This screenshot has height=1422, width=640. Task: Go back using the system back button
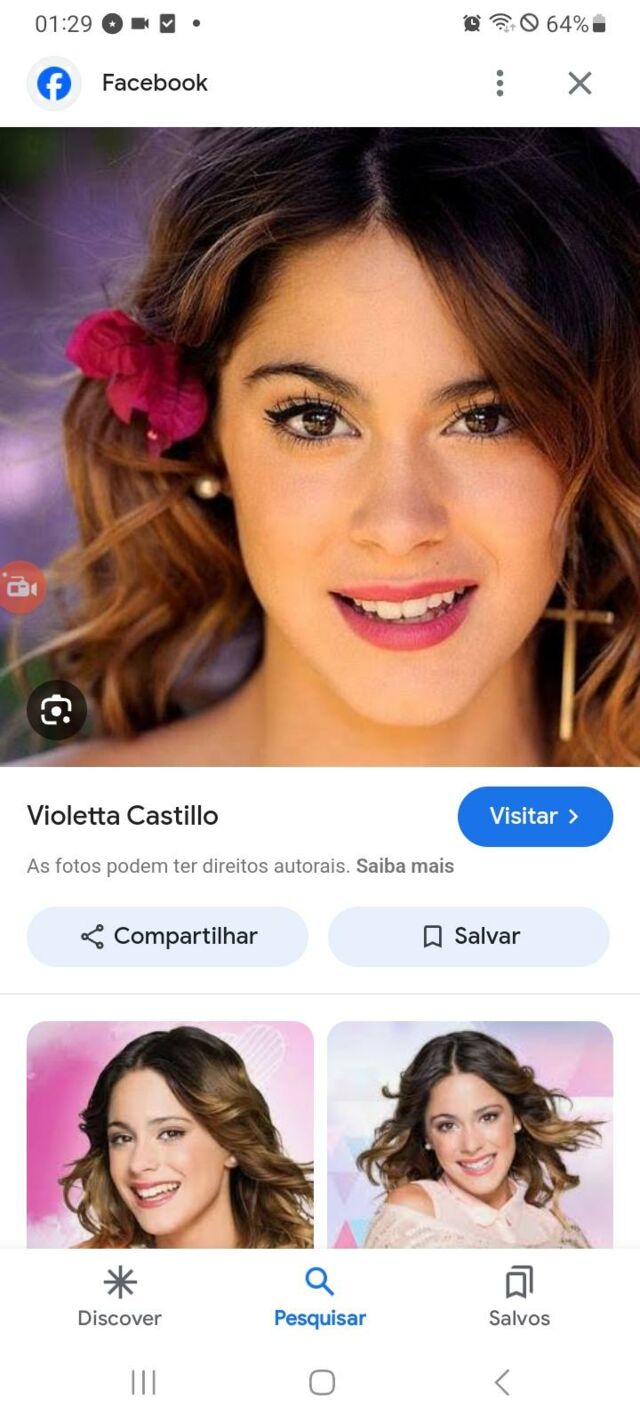coord(502,1382)
